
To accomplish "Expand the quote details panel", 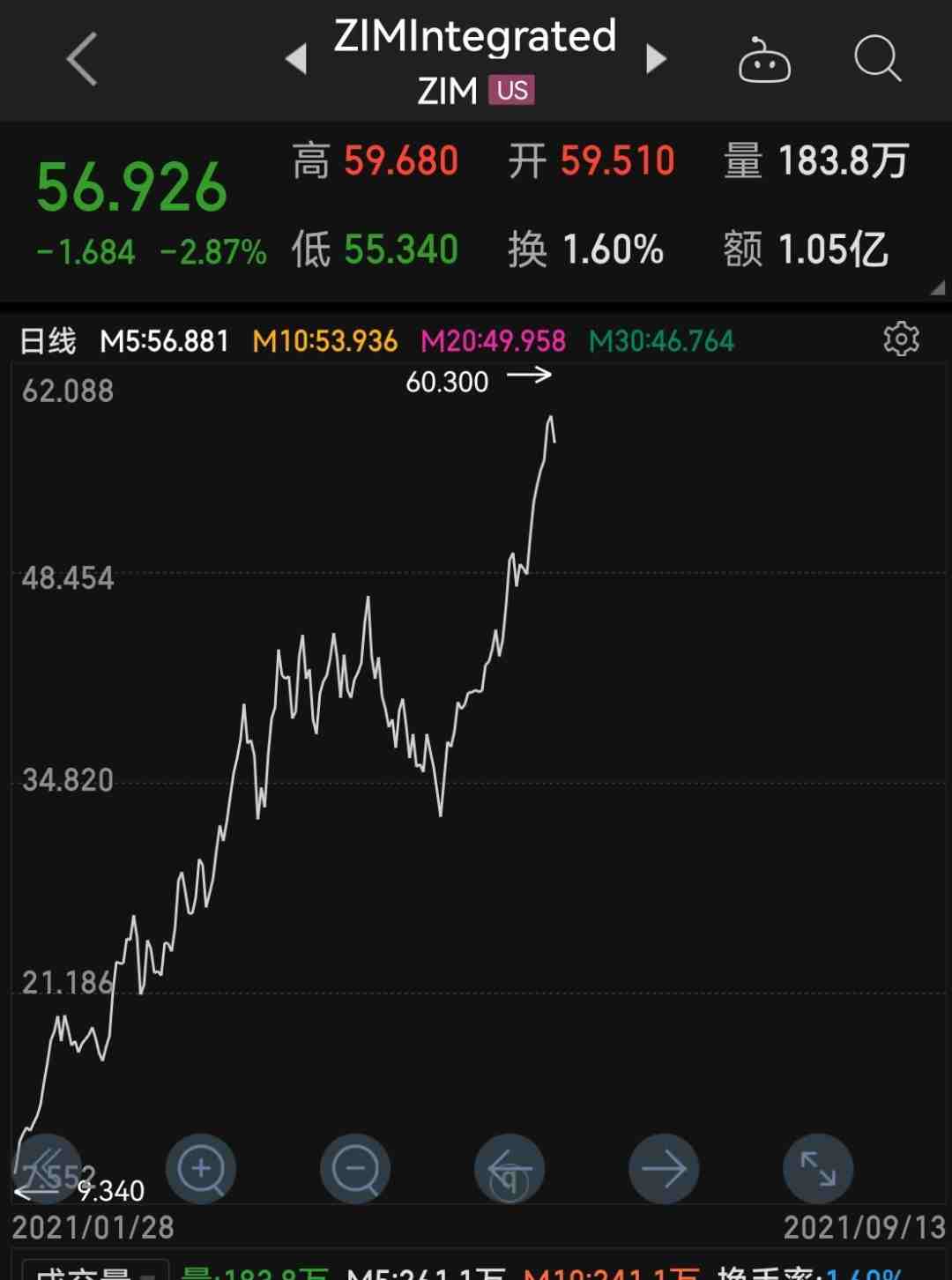I will [937, 287].
